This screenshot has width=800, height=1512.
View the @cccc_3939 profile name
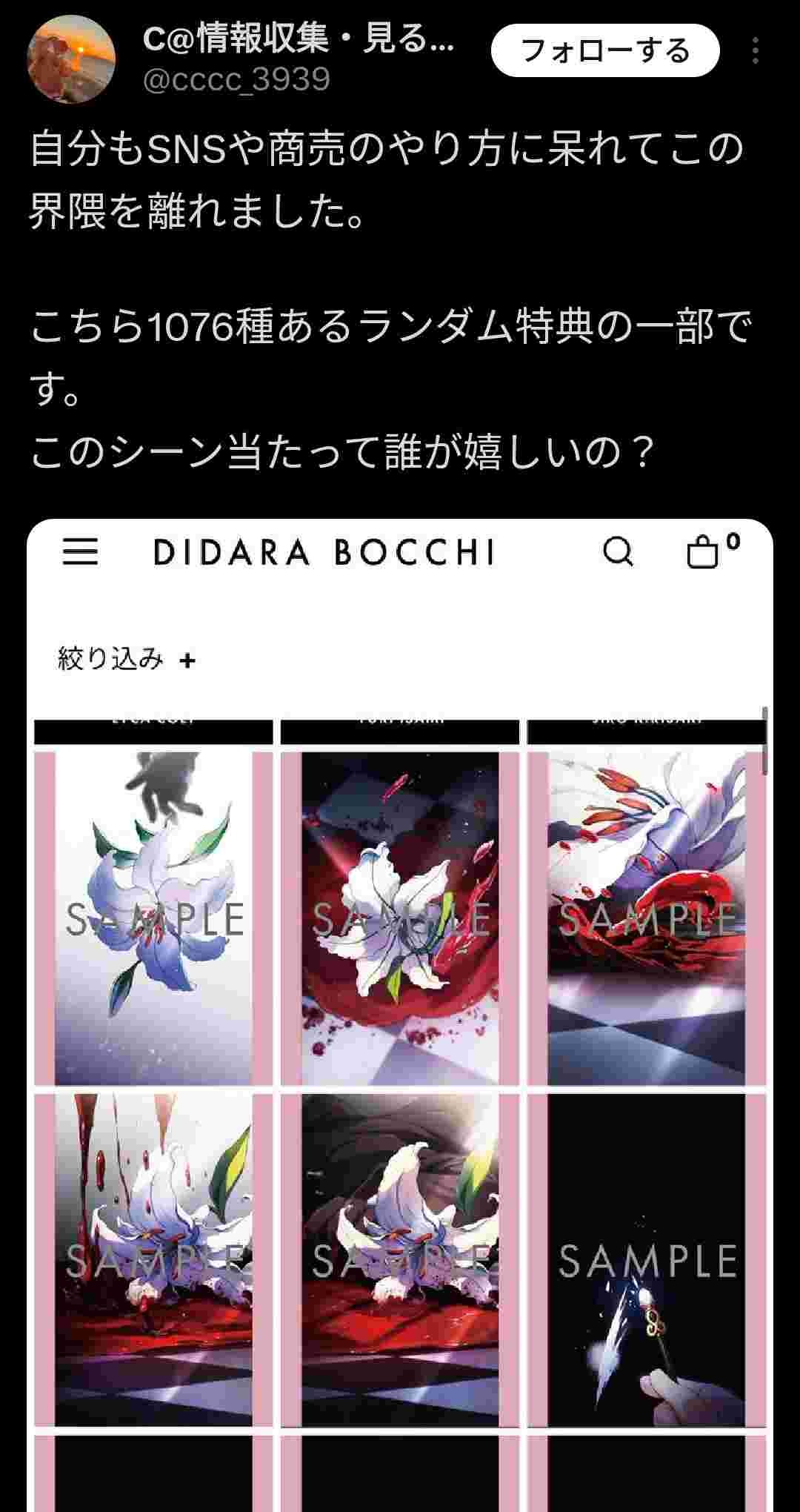[x=298, y=39]
